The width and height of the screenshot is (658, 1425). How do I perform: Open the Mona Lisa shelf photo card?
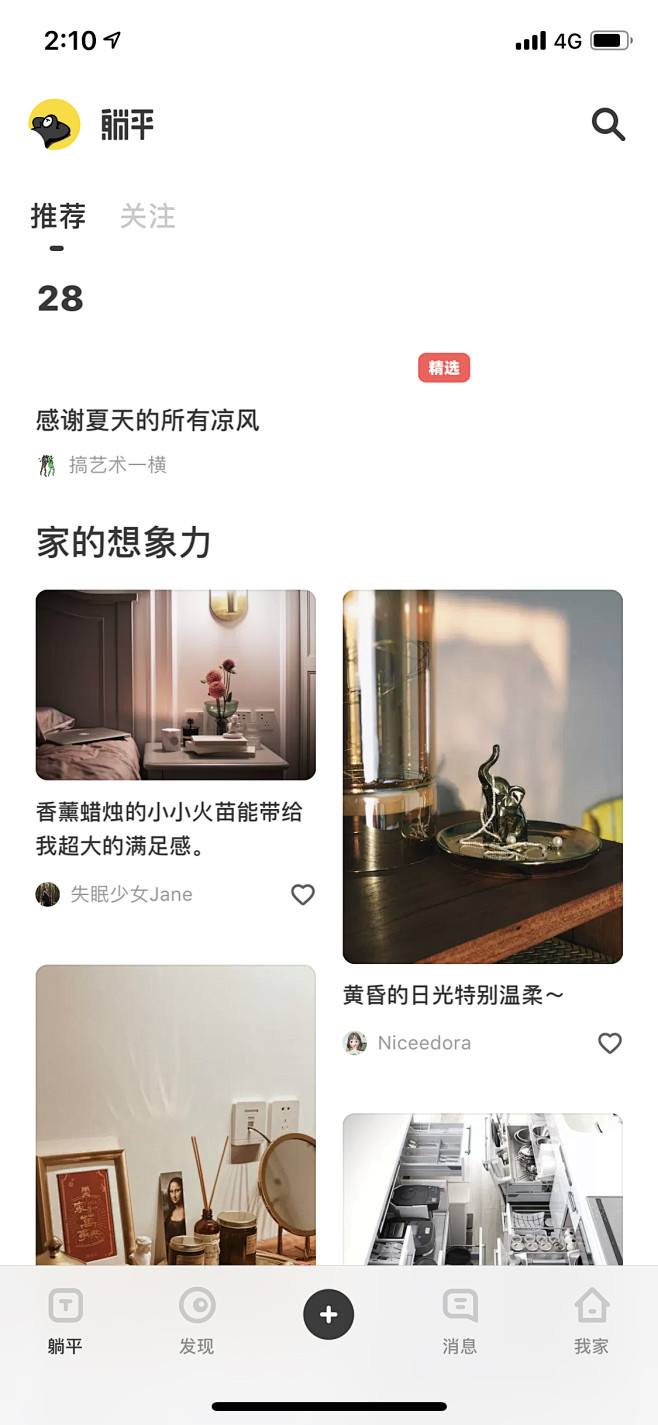176,1115
